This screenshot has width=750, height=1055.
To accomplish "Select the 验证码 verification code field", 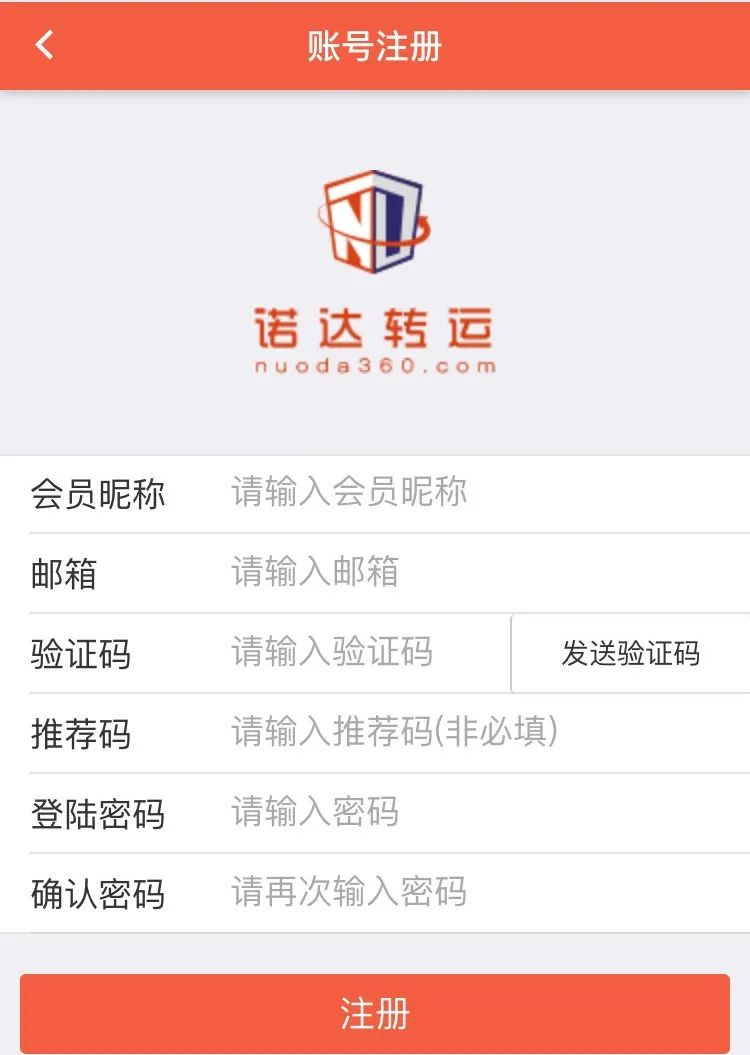I will point(350,653).
